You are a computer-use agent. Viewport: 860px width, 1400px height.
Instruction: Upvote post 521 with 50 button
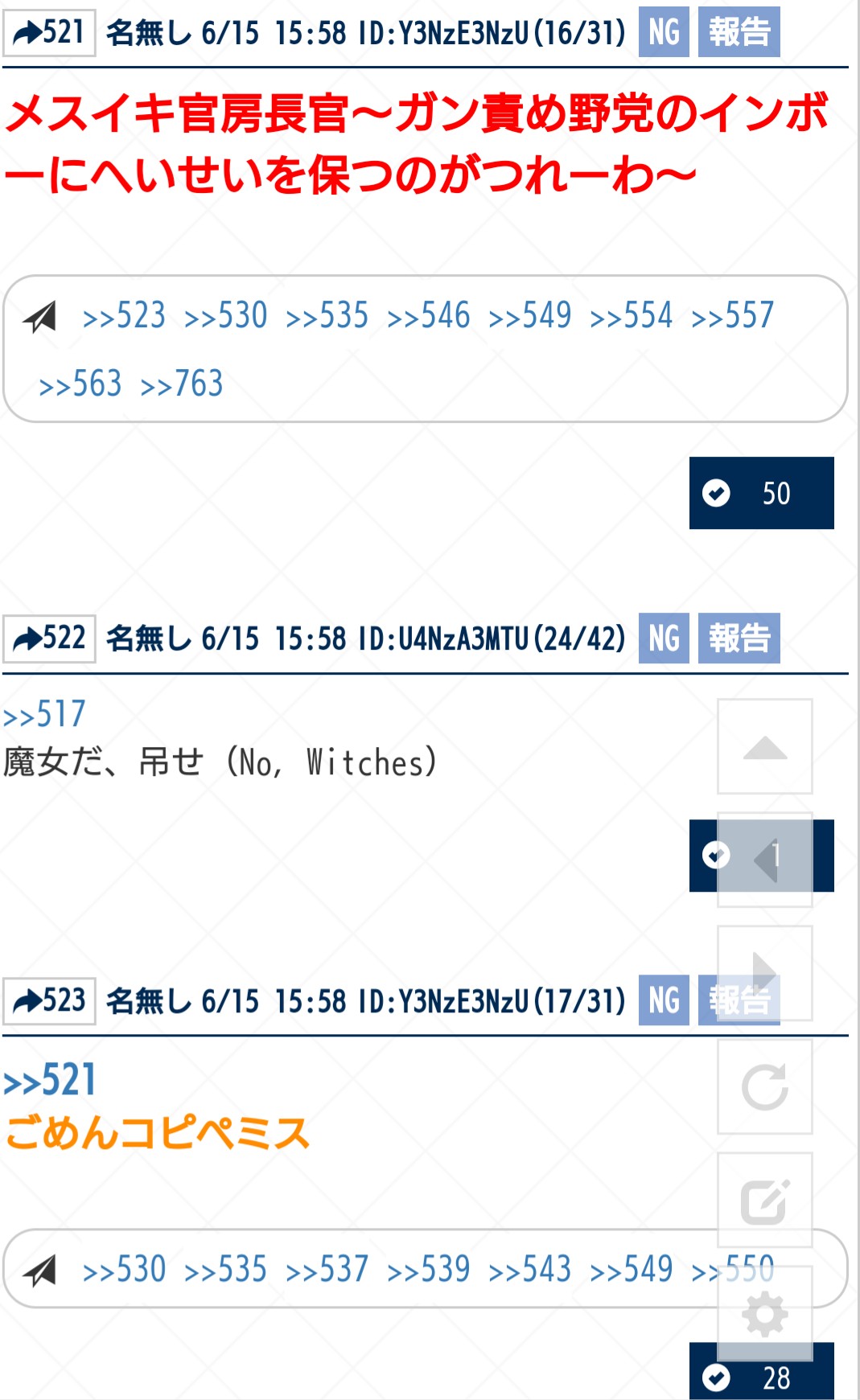point(761,493)
